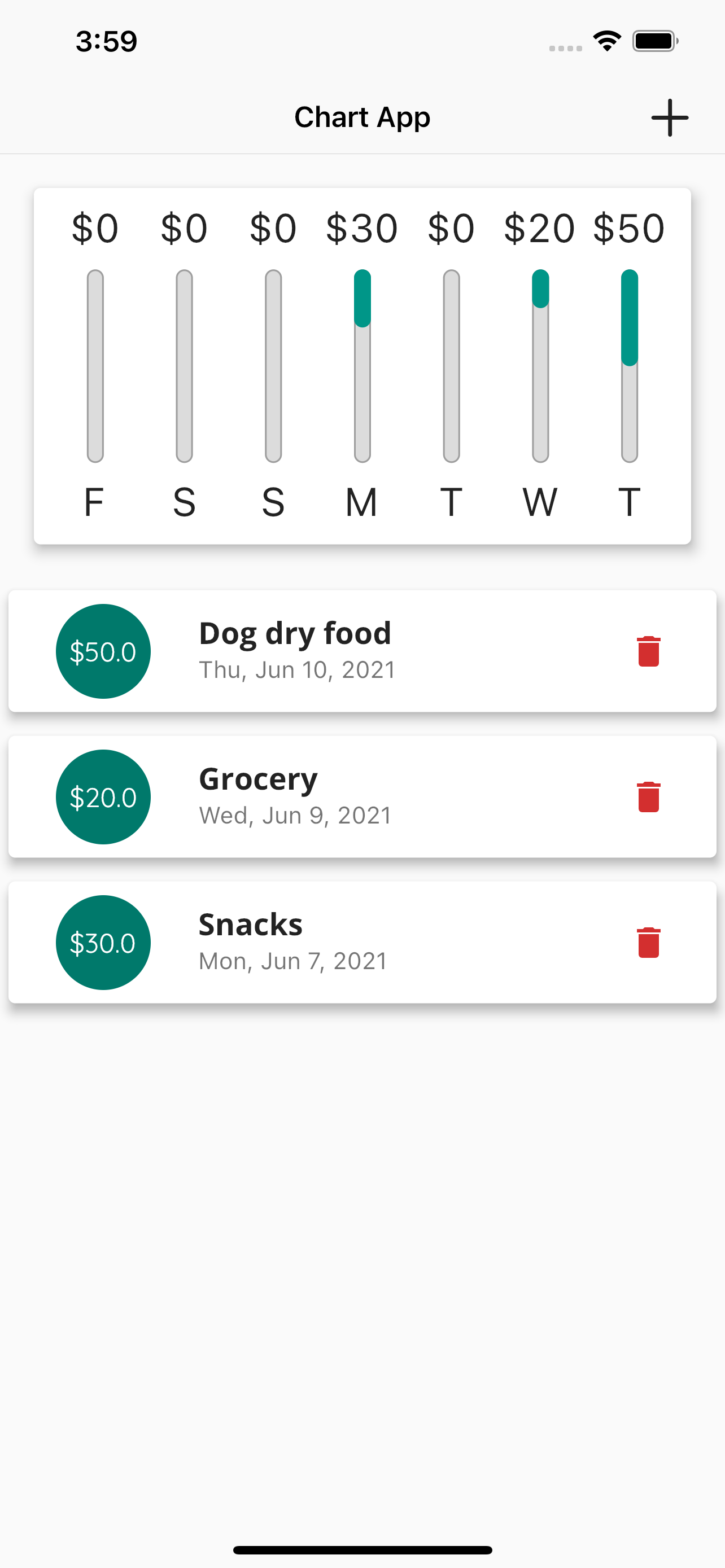Click the battery indicator
This screenshot has width=725, height=1568.
click(x=653, y=40)
